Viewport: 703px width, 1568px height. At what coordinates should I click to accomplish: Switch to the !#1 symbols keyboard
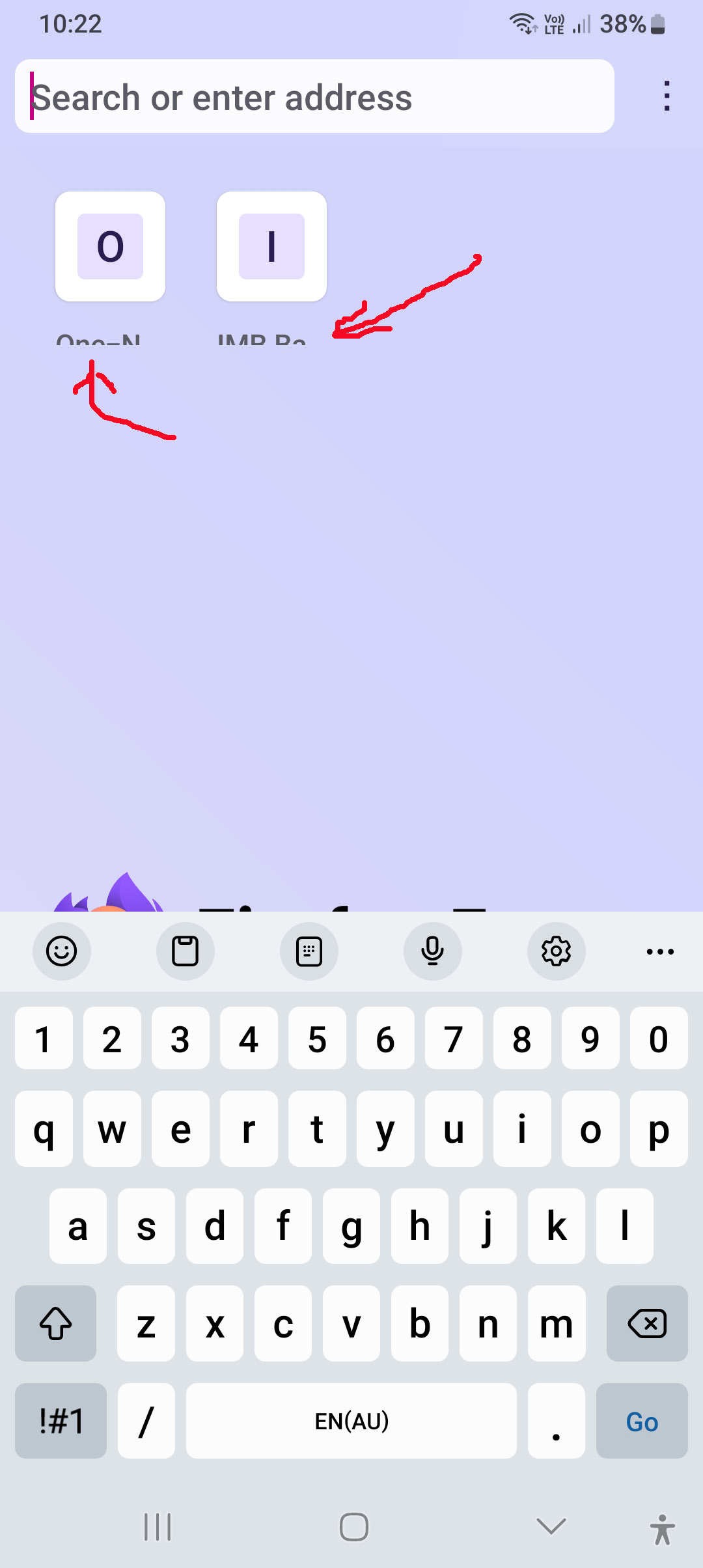61,1421
